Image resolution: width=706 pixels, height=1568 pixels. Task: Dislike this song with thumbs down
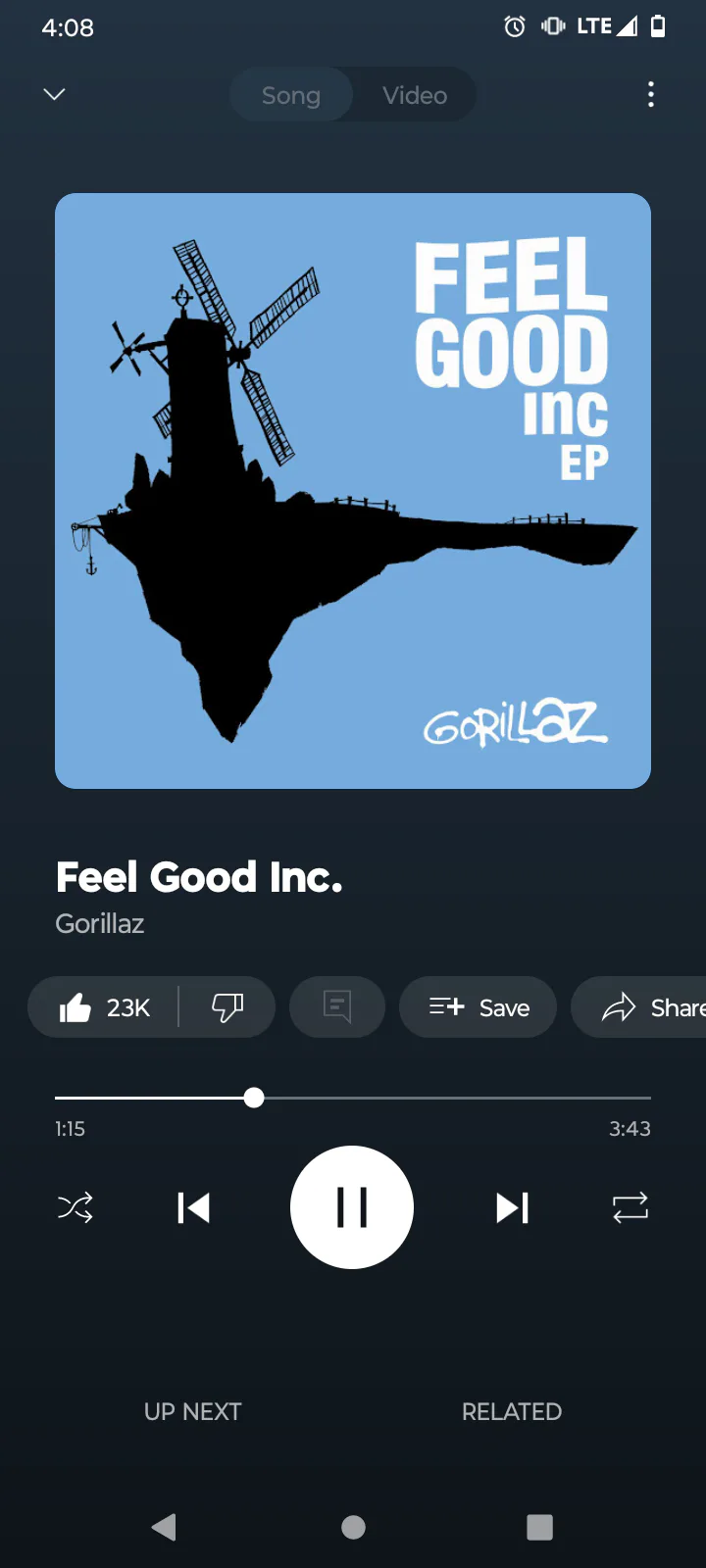tap(227, 1007)
